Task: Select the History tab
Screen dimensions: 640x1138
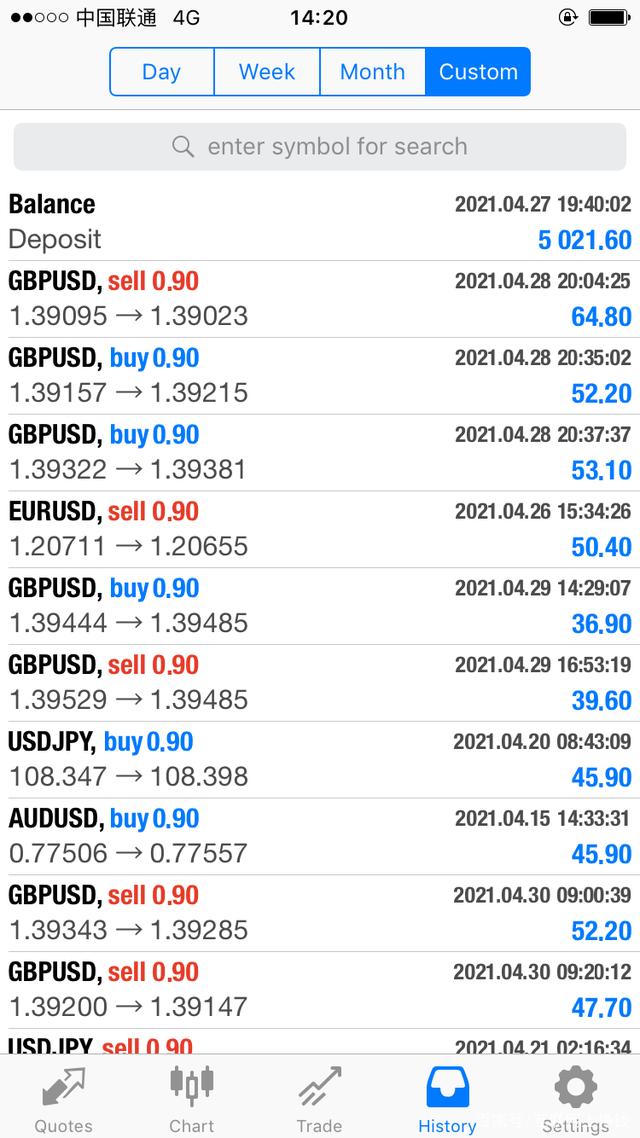Action: coord(447,1099)
